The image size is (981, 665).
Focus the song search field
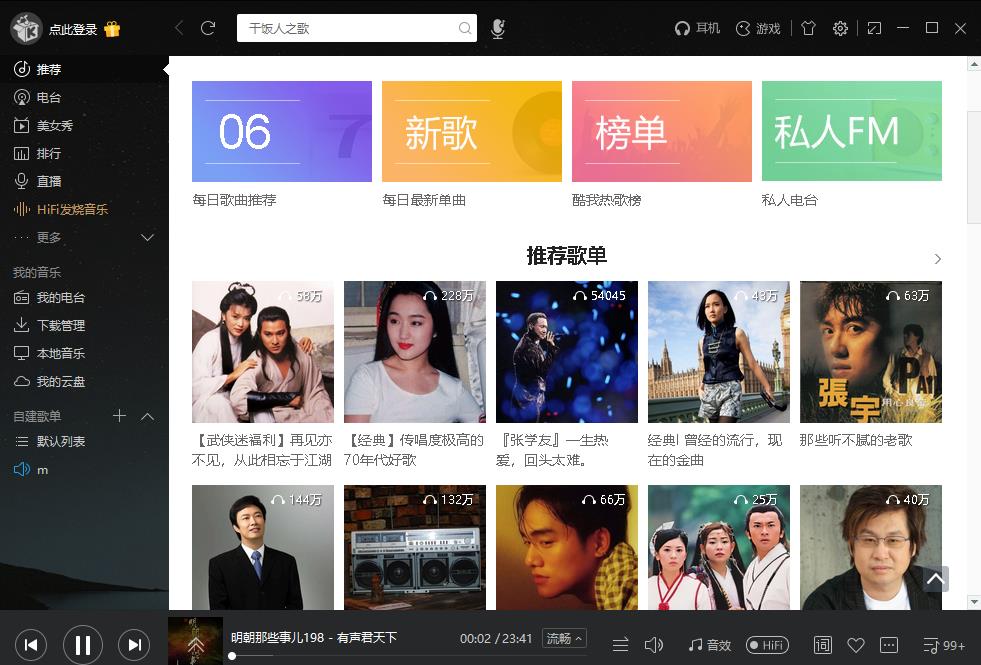click(350, 29)
